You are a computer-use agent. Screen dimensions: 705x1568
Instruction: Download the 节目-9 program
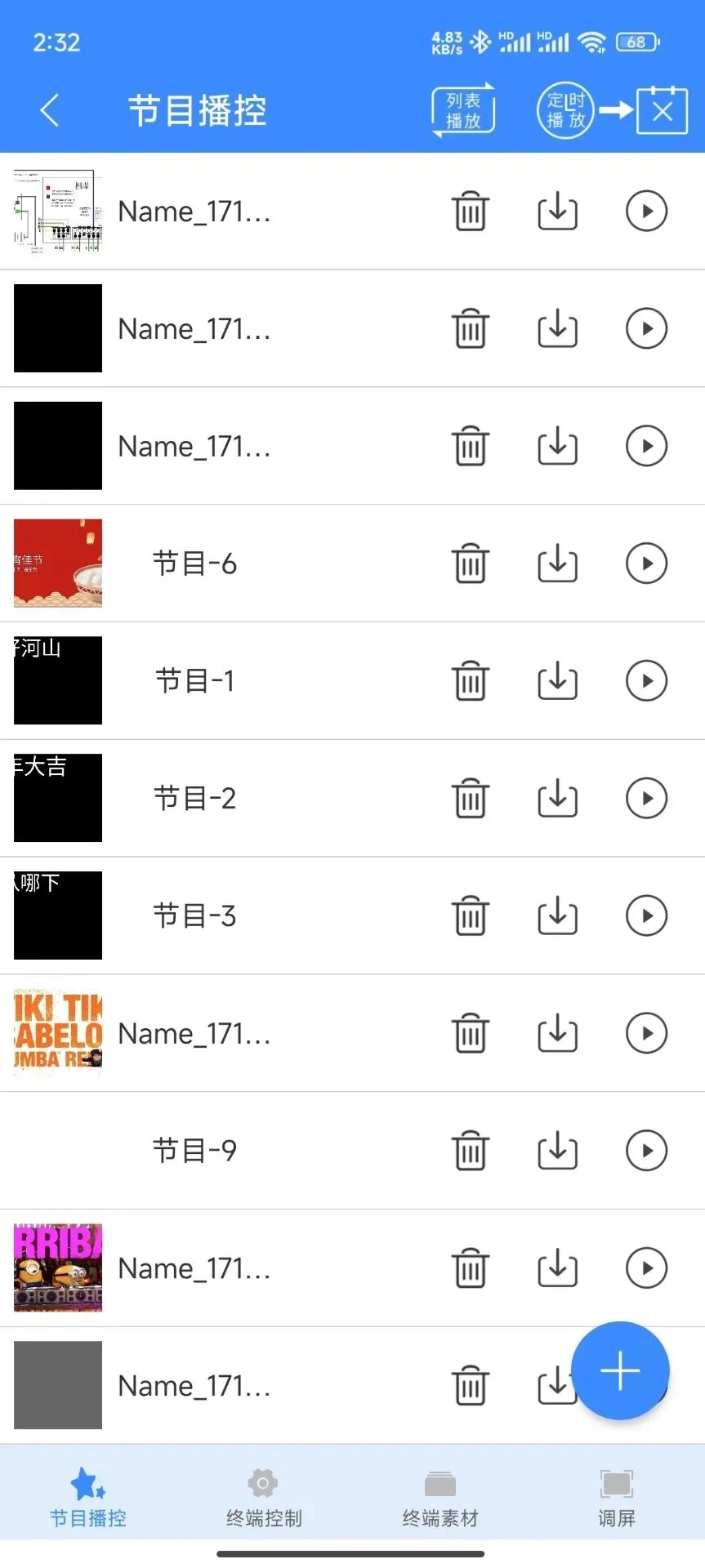click(x=556, y=1150)
